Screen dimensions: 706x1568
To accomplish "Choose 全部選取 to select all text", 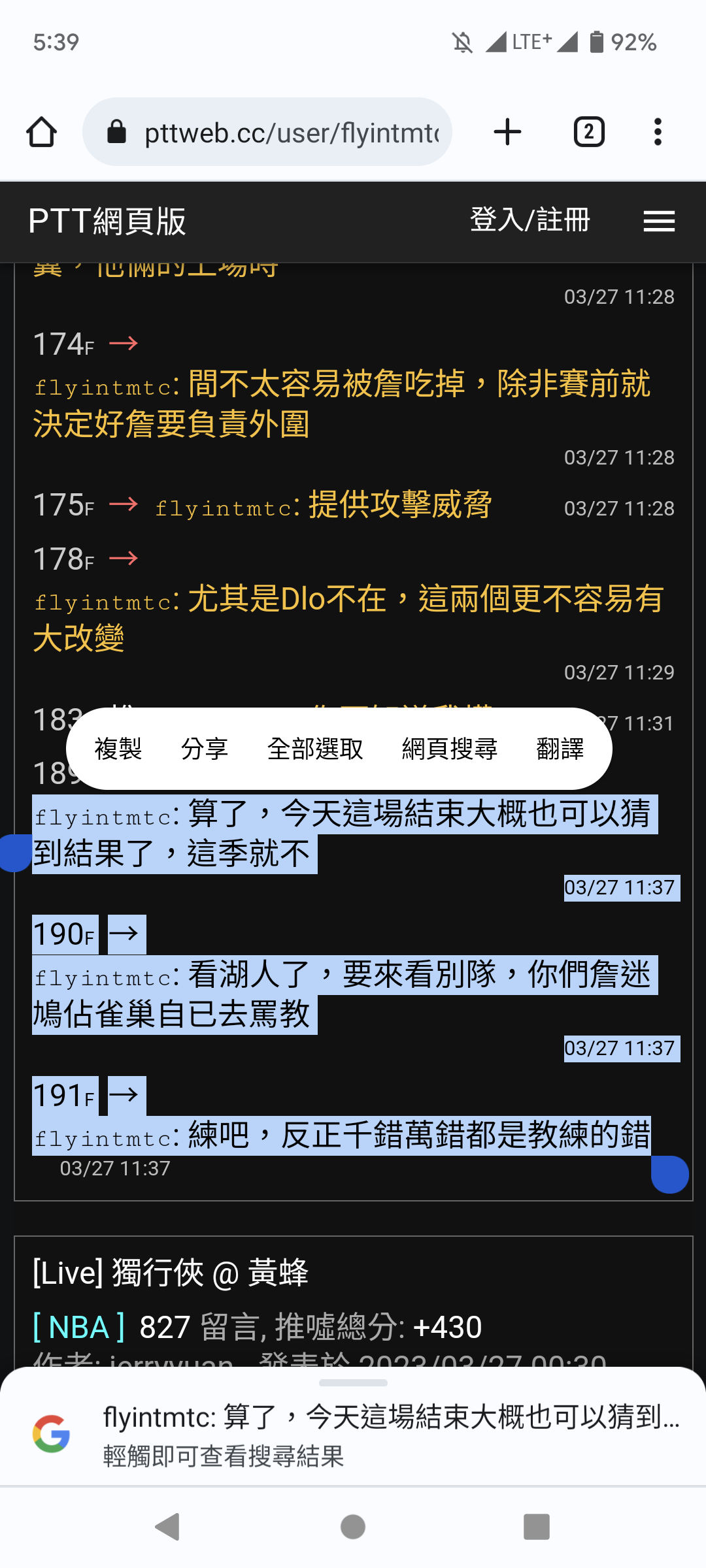I will pyautogui.click(x=315, y=749).
